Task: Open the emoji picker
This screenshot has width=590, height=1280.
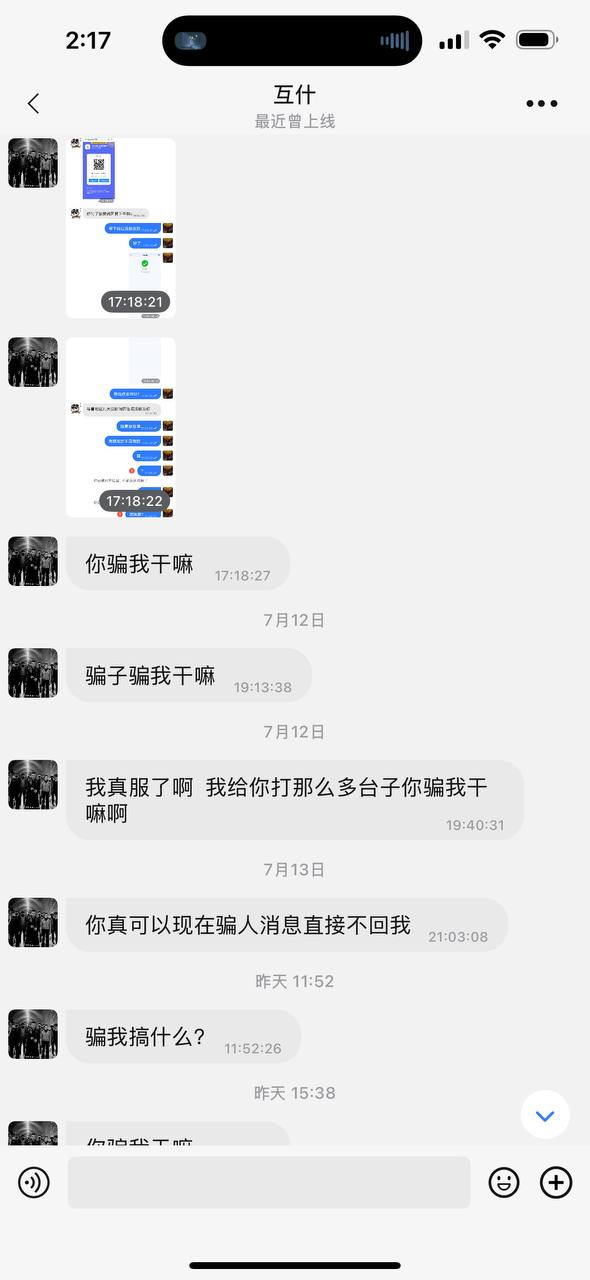Action: (504, 1183)
